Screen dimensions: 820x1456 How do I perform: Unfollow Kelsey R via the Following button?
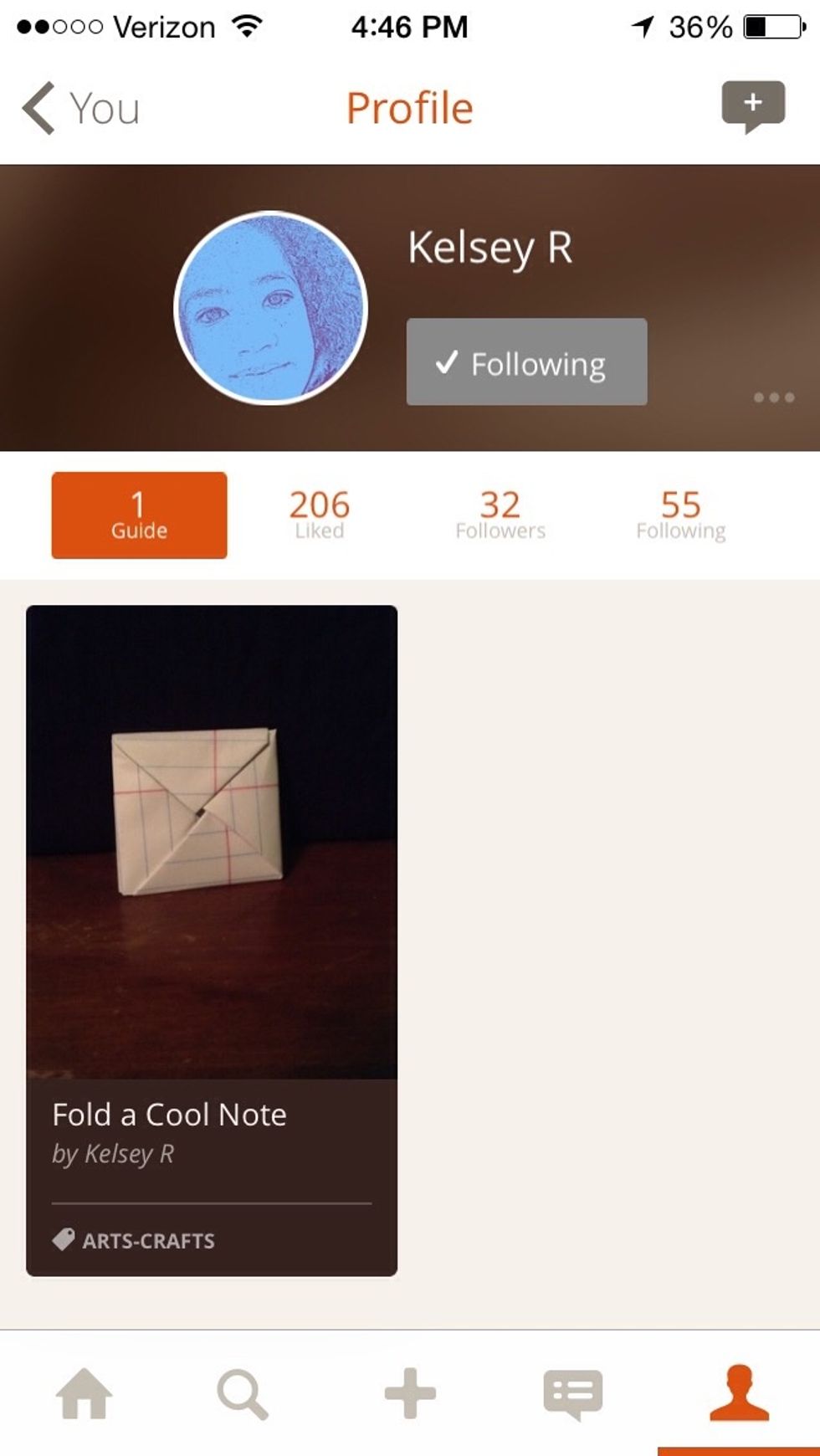coord(526,362)
